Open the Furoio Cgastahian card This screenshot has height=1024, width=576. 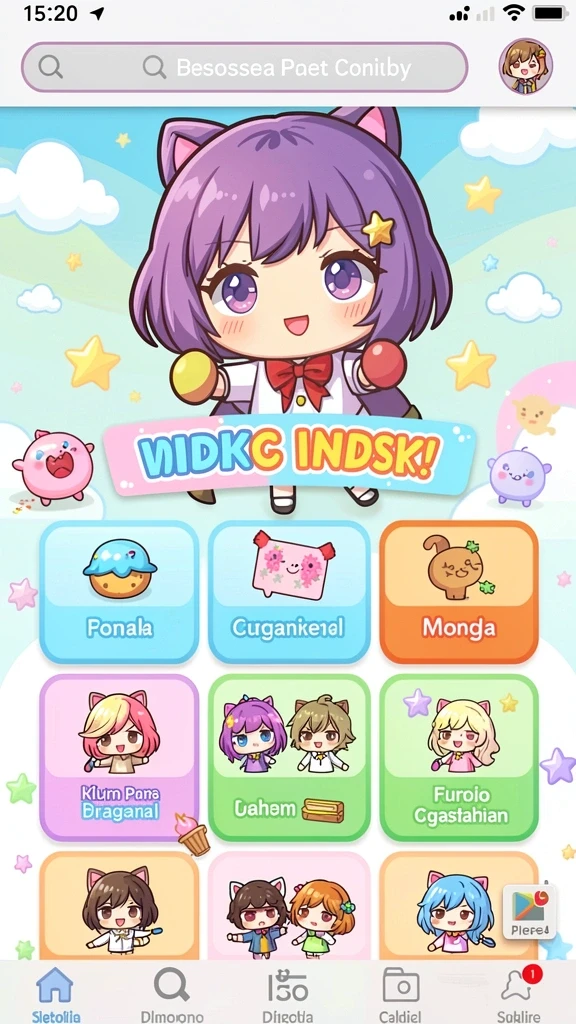click(x=459, y=758)
